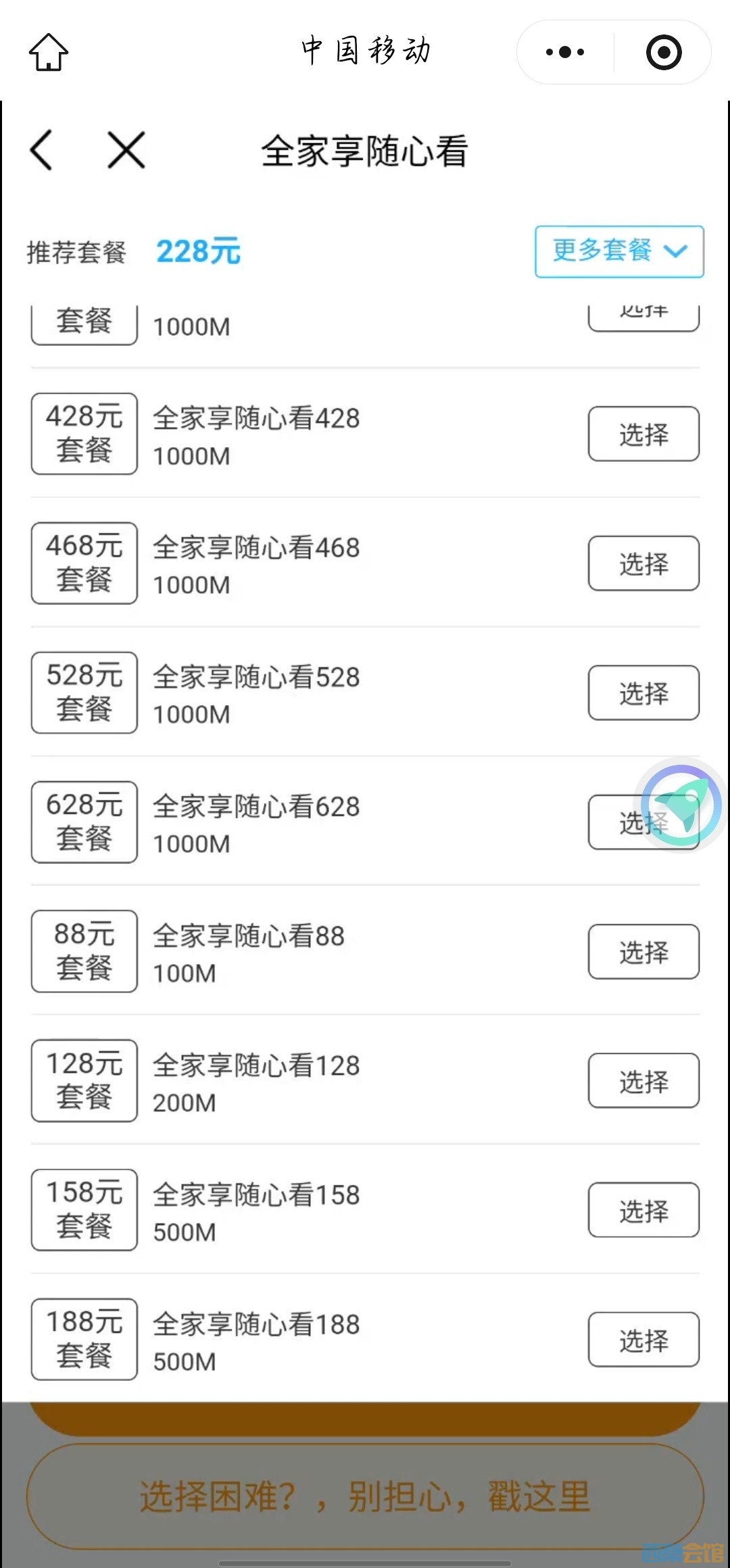
Task: Tap the floating rocket icon
Action: point(681,805)
